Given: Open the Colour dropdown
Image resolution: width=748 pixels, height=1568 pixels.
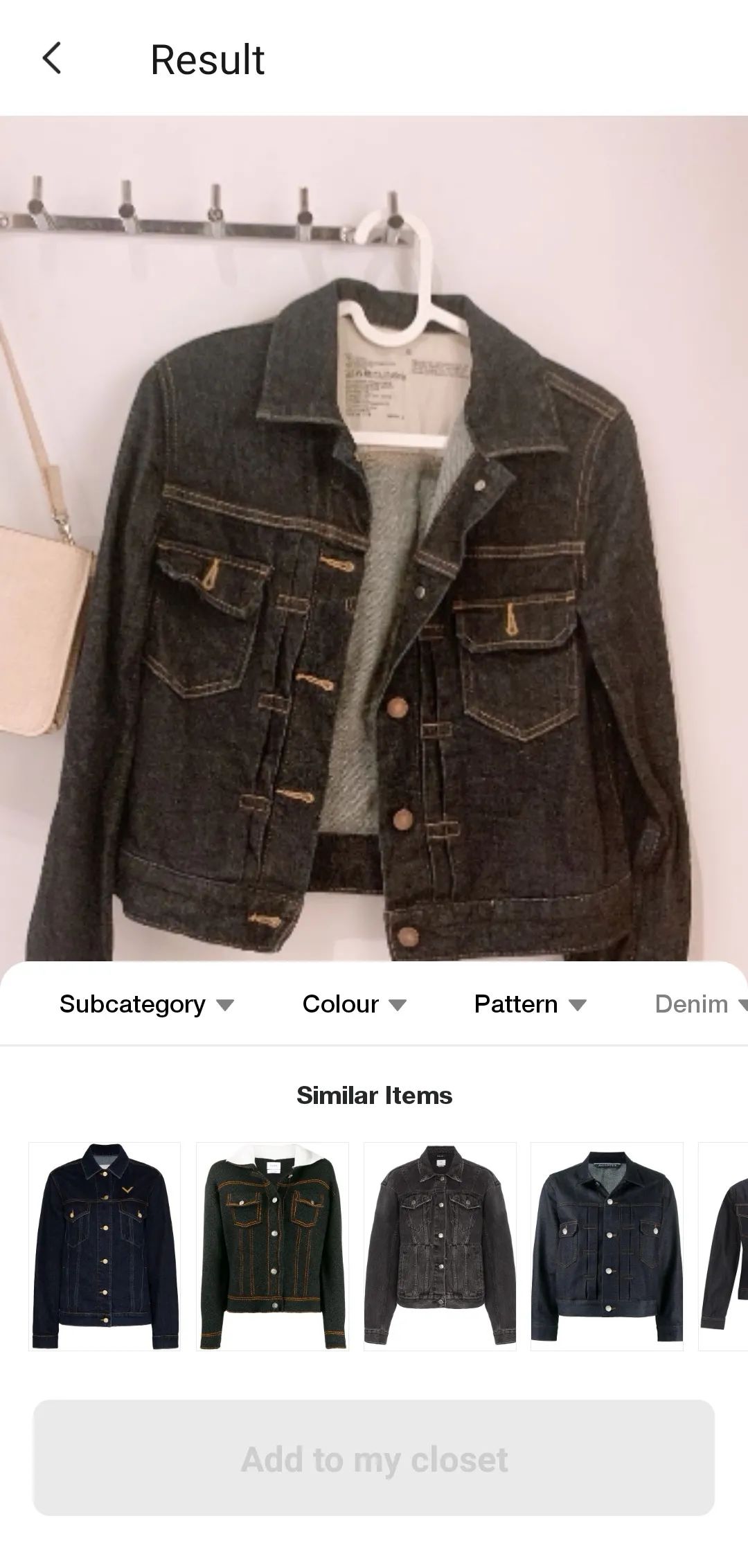Looking at the screenshot, I should (x=354, y=1004).
